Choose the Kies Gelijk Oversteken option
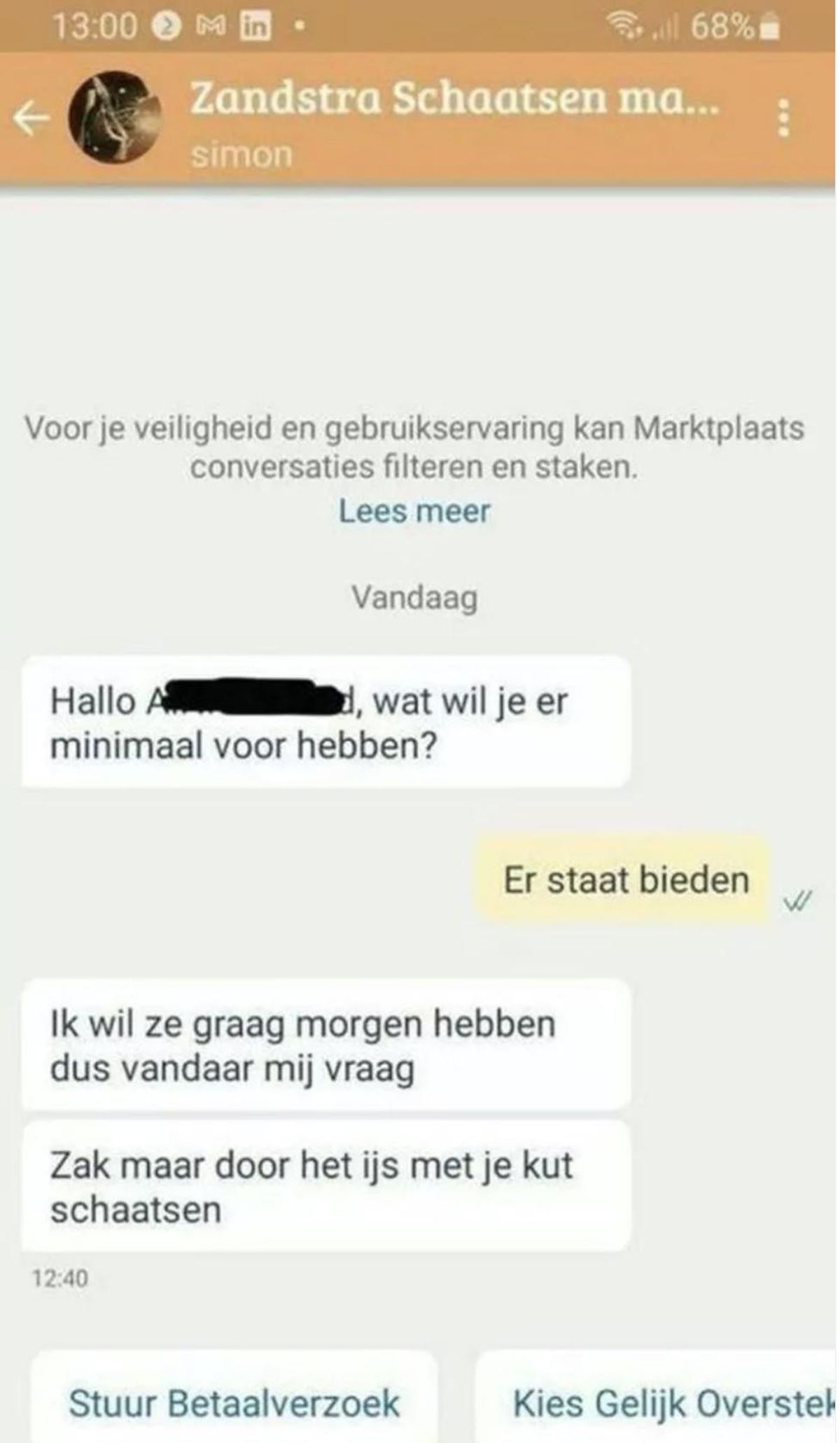Viewport: 840px width, 1443px height. (658, 1403)
